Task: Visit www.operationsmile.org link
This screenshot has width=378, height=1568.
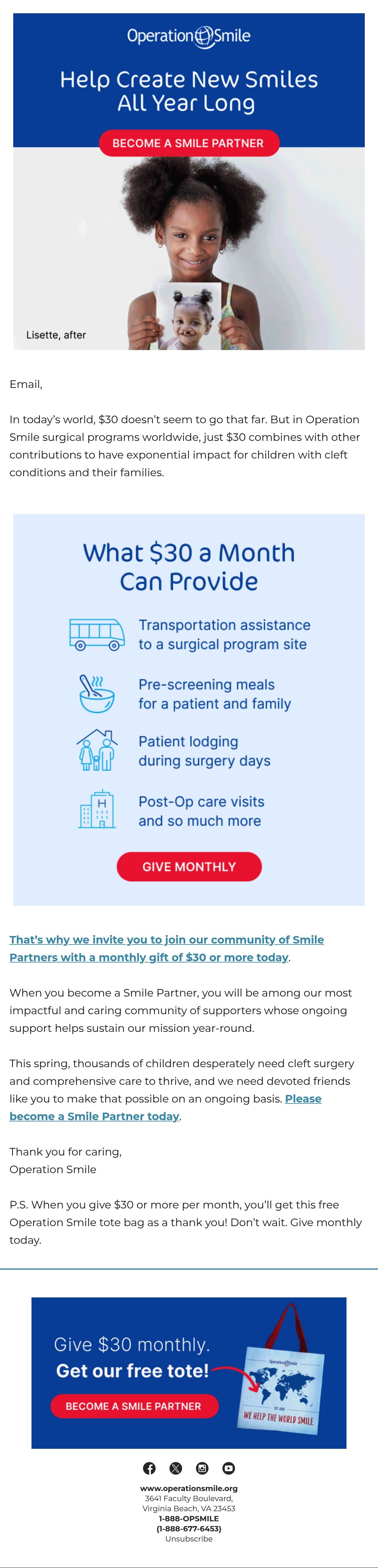Action: [x=188, y=1488]
